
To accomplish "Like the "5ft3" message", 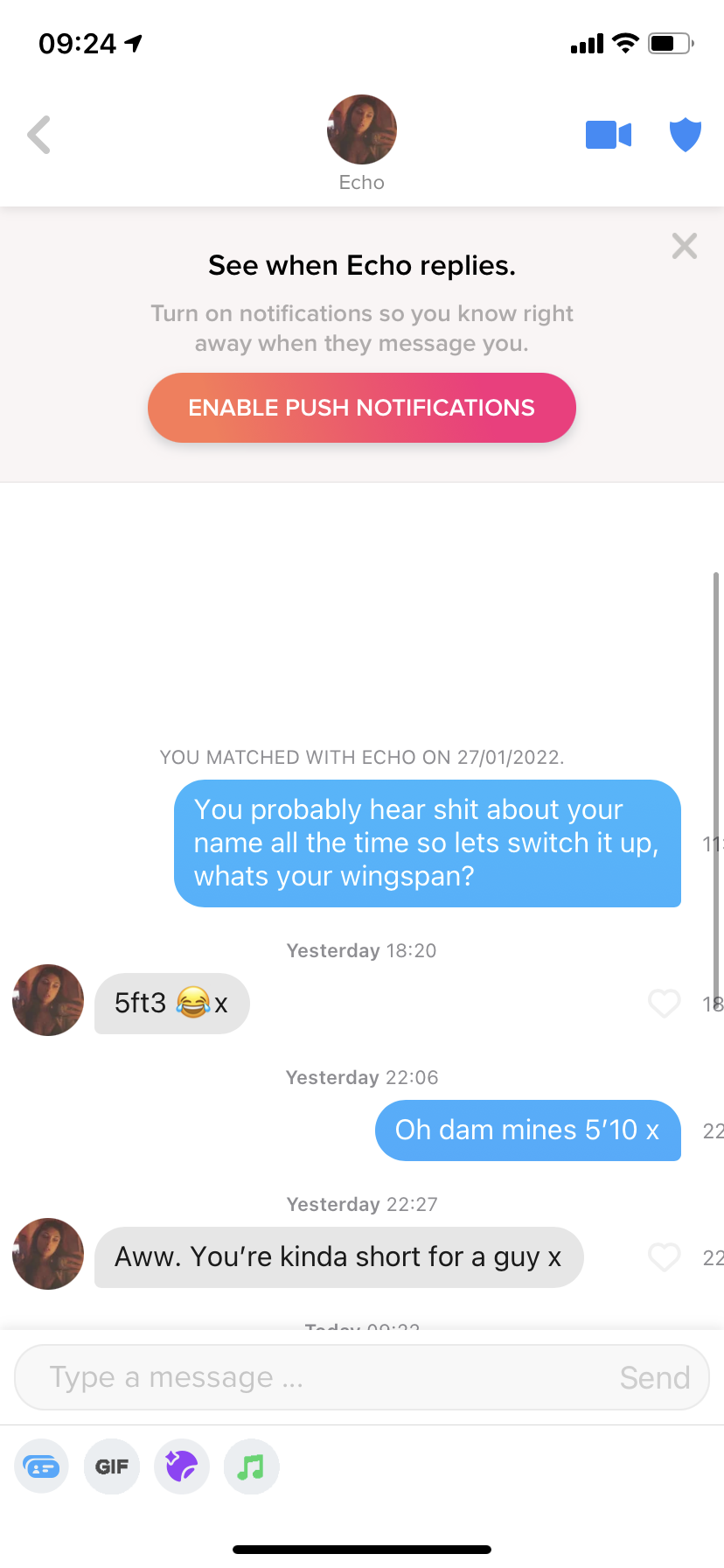I will (x=664, y=1004).
